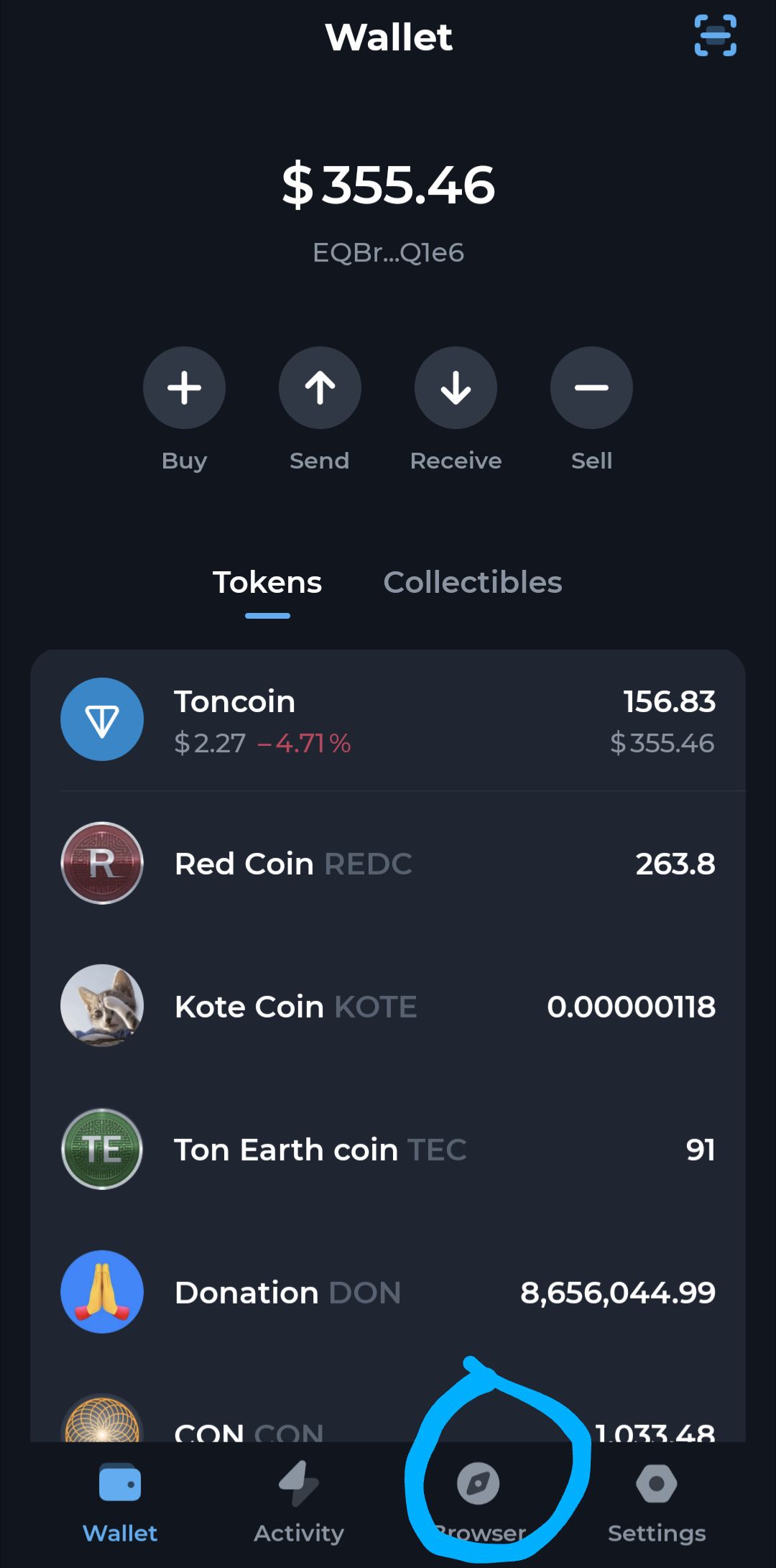Image resolution: width=776 pixels, height=1568 pixels.
Task: Select the Sell button
Action: point(591,388)
